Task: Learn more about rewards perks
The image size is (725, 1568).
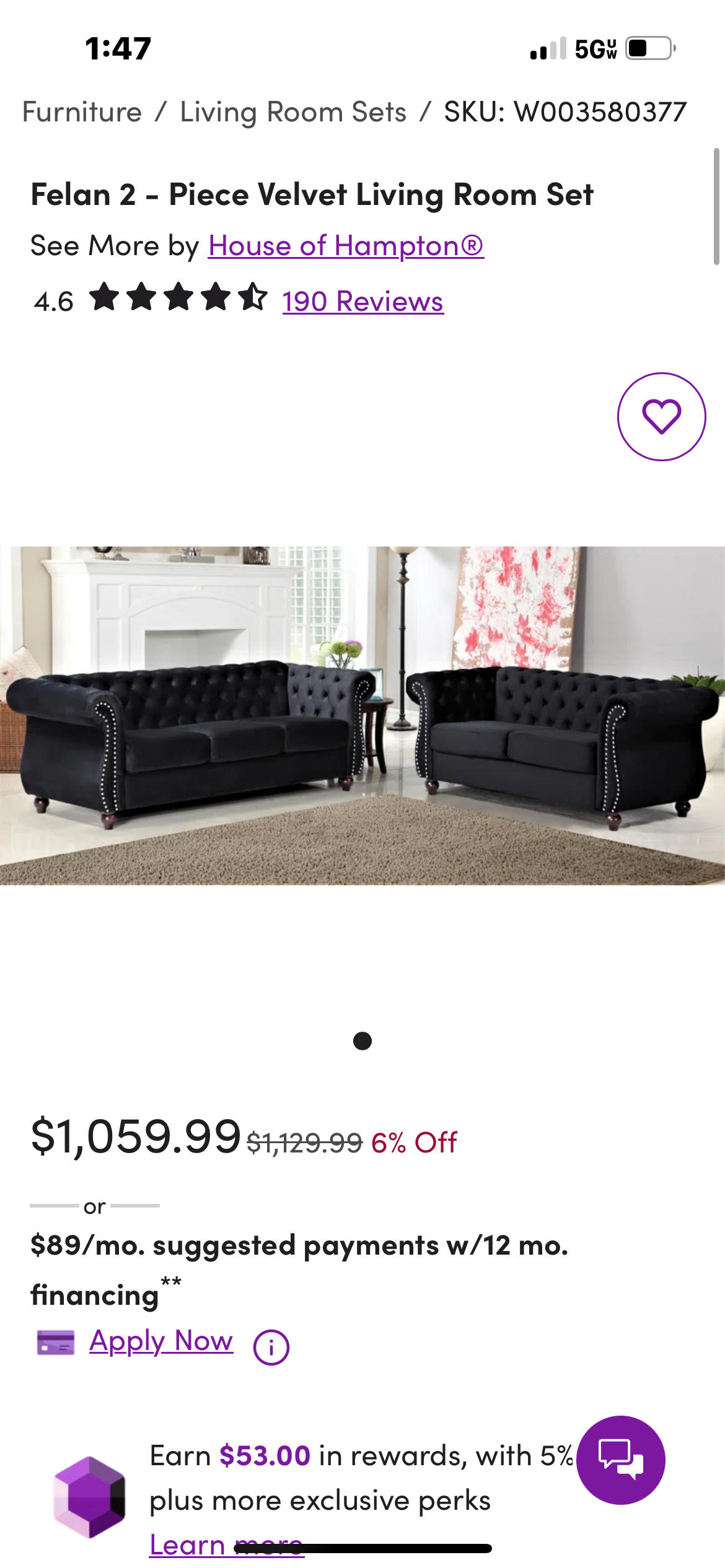Action: click(186, 1545)
